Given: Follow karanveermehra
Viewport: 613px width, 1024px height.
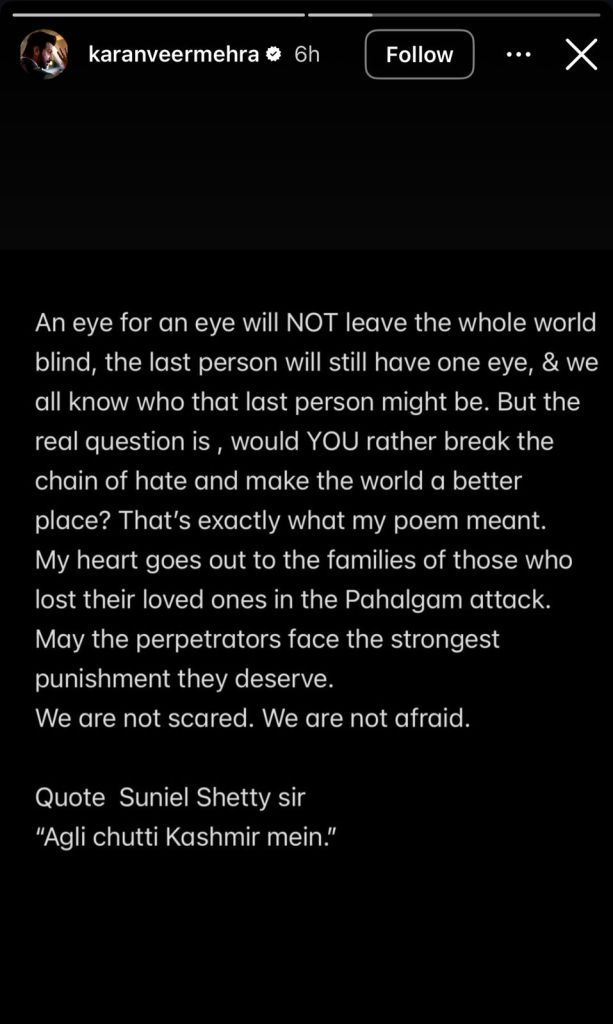Looking at the screenshot, I should (419, 55).
